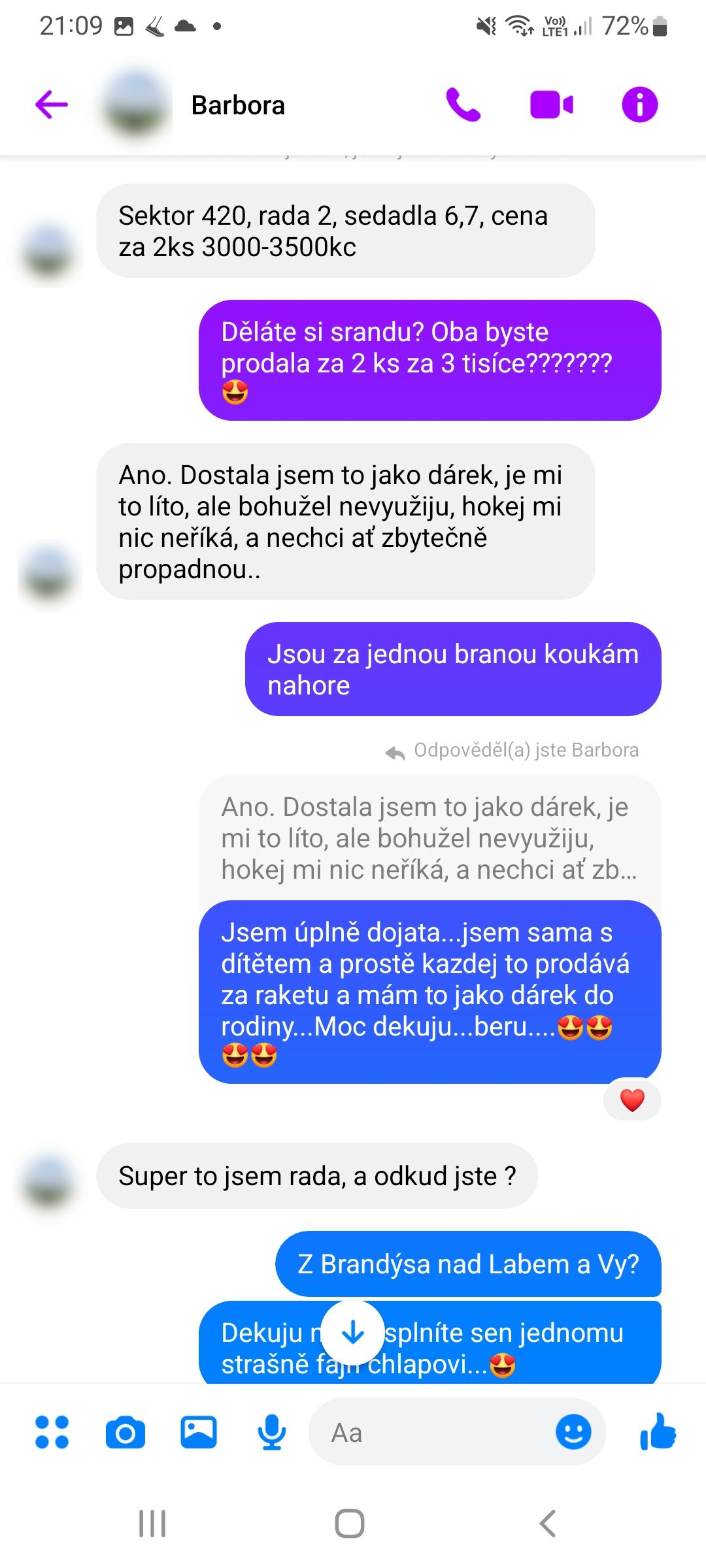Open the emoji picker smiley
This screenshot has width=706, height=1568.
point(573,1432)
